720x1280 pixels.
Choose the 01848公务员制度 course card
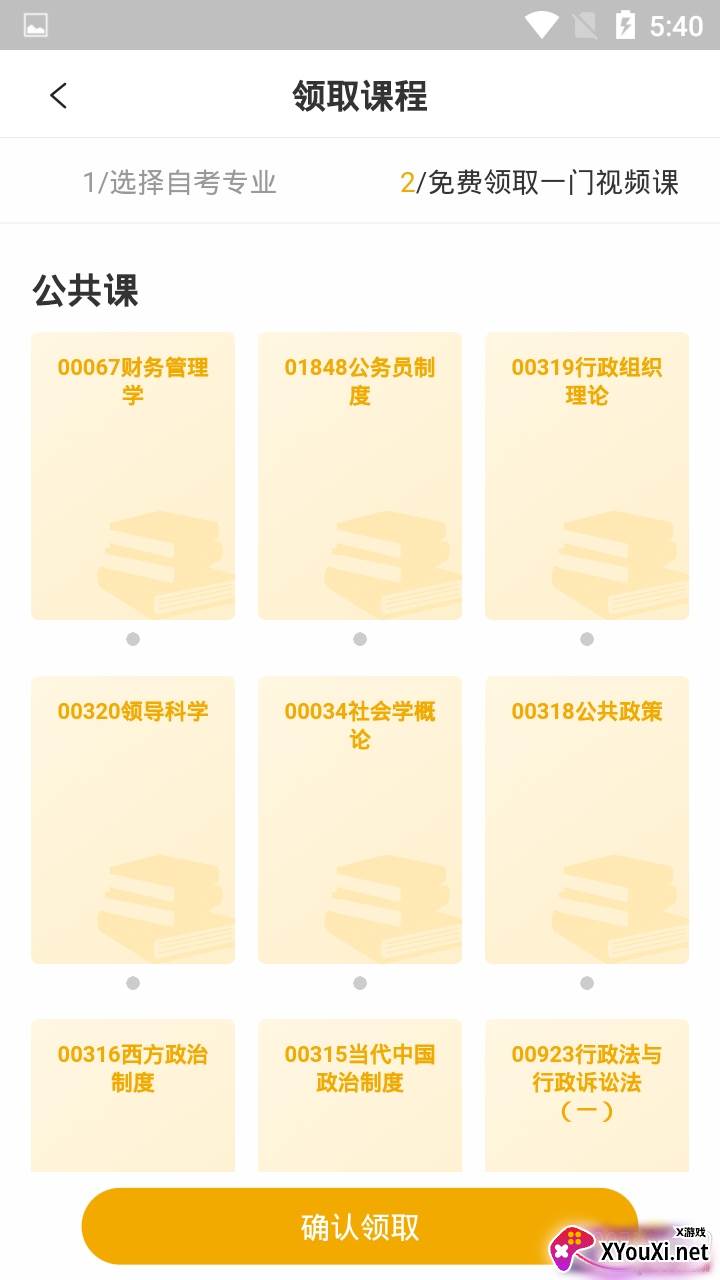pos(360,476)
